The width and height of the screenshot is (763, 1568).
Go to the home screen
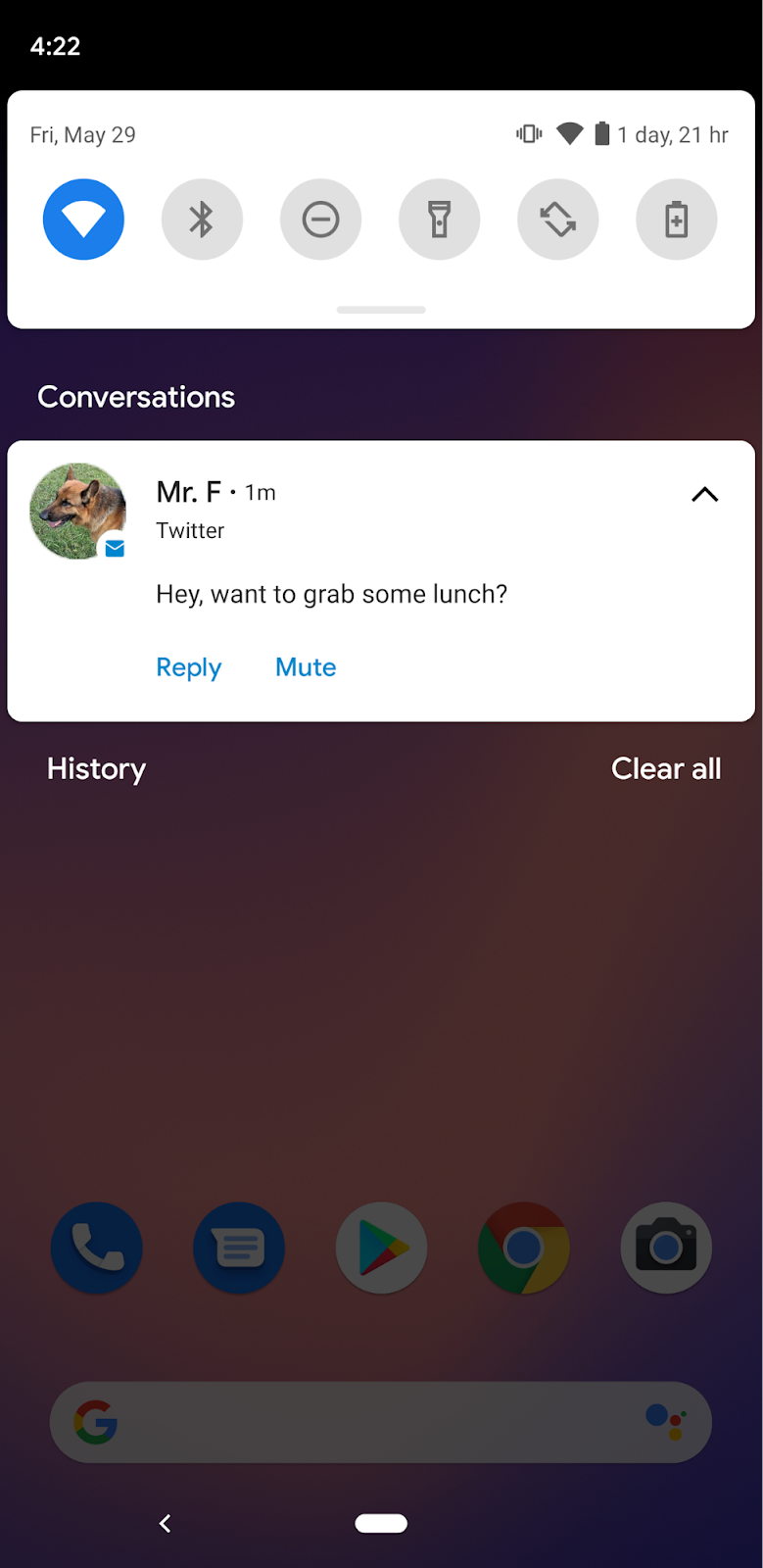click(x=381, y=1523)
